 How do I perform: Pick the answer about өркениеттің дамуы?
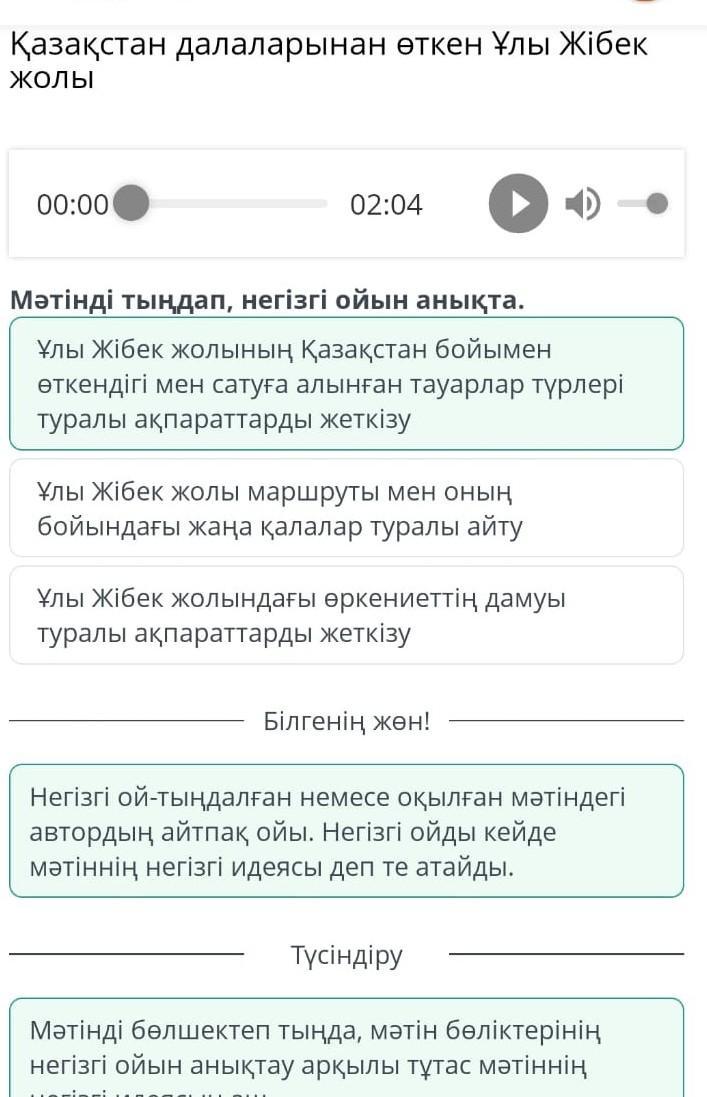coord(346,615)
